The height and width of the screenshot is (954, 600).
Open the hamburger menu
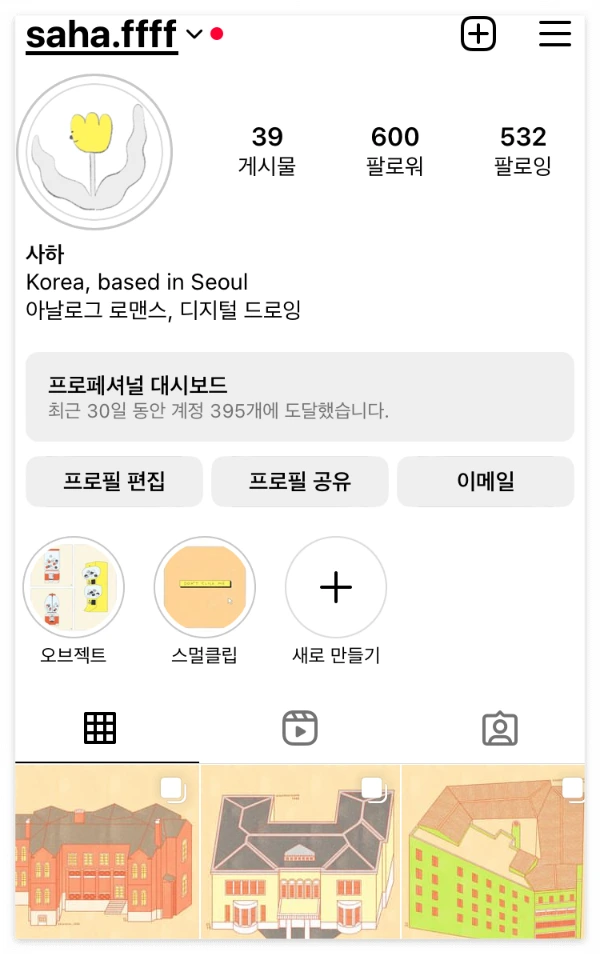(x=555, y=33)
